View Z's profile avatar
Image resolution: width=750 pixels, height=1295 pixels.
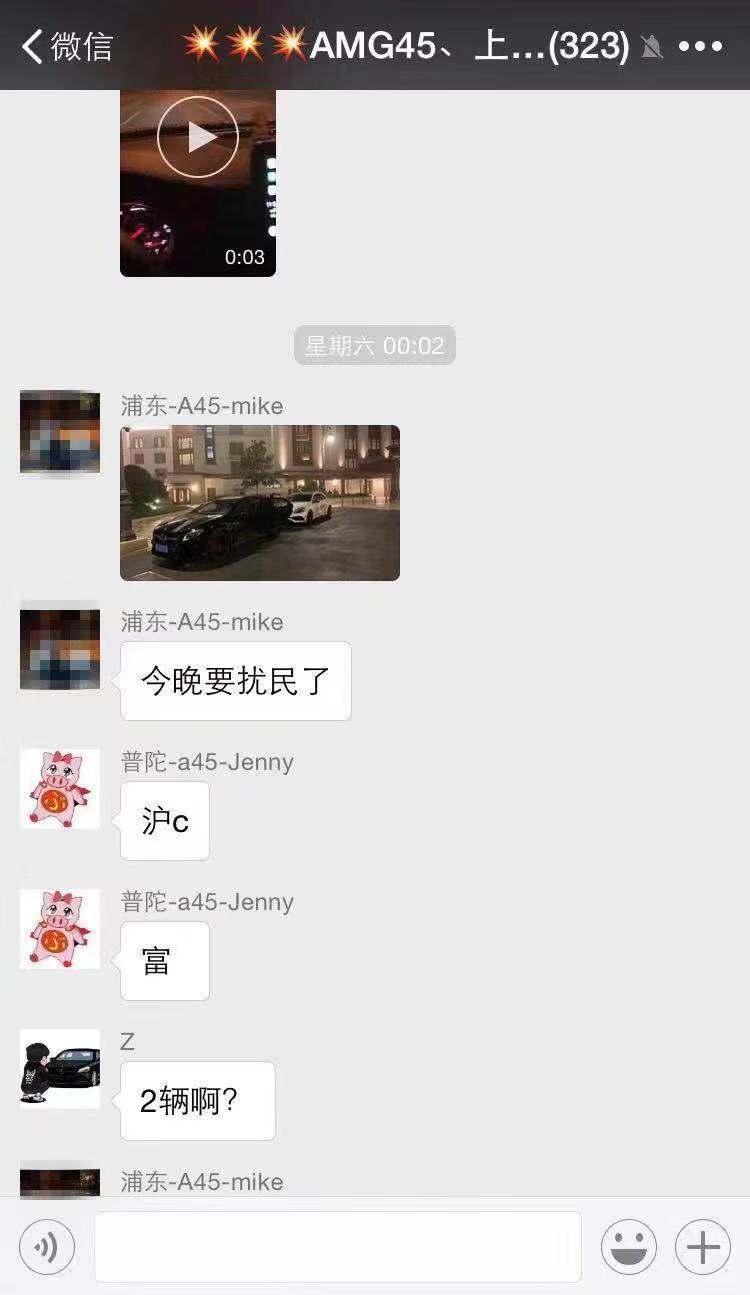point(60,1068)
